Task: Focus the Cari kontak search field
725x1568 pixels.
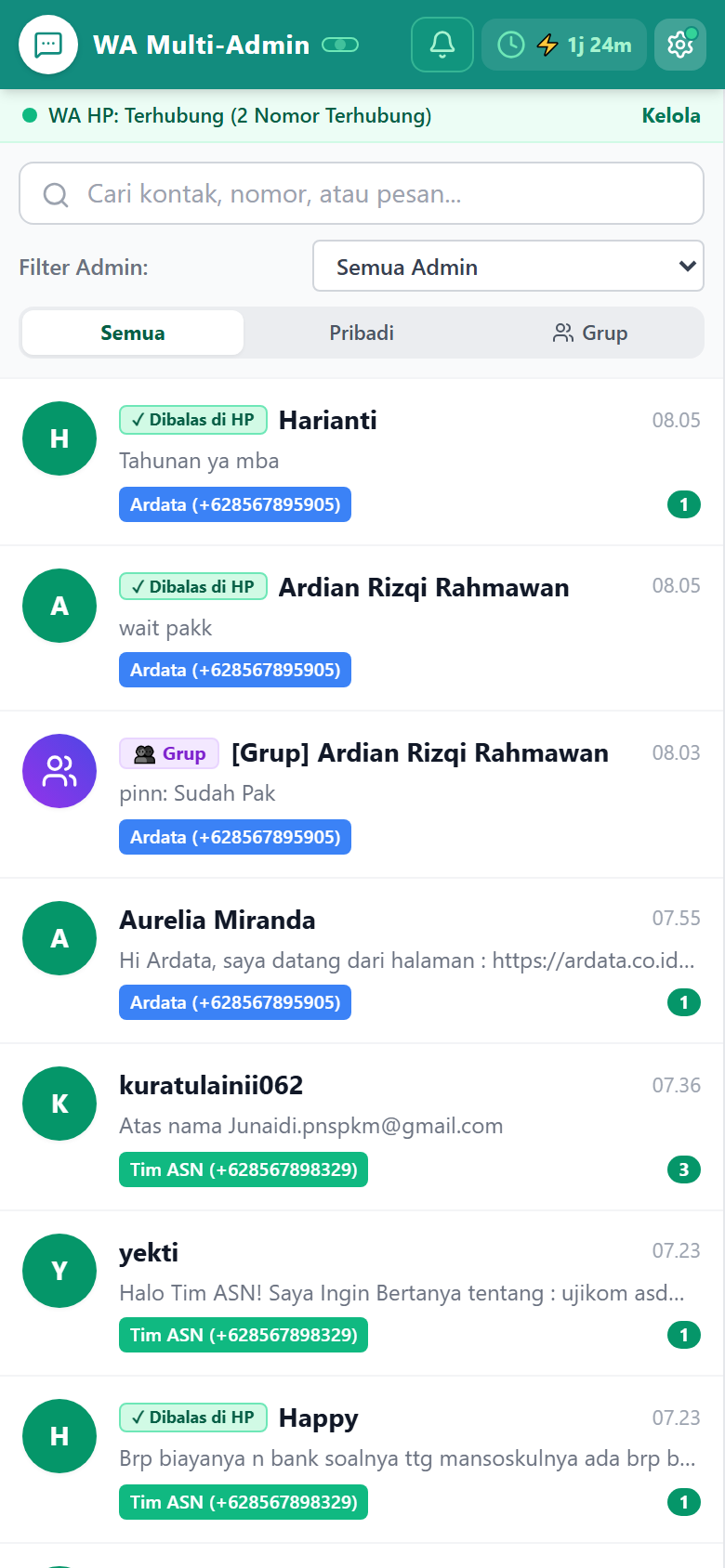Action: point(362,193)
